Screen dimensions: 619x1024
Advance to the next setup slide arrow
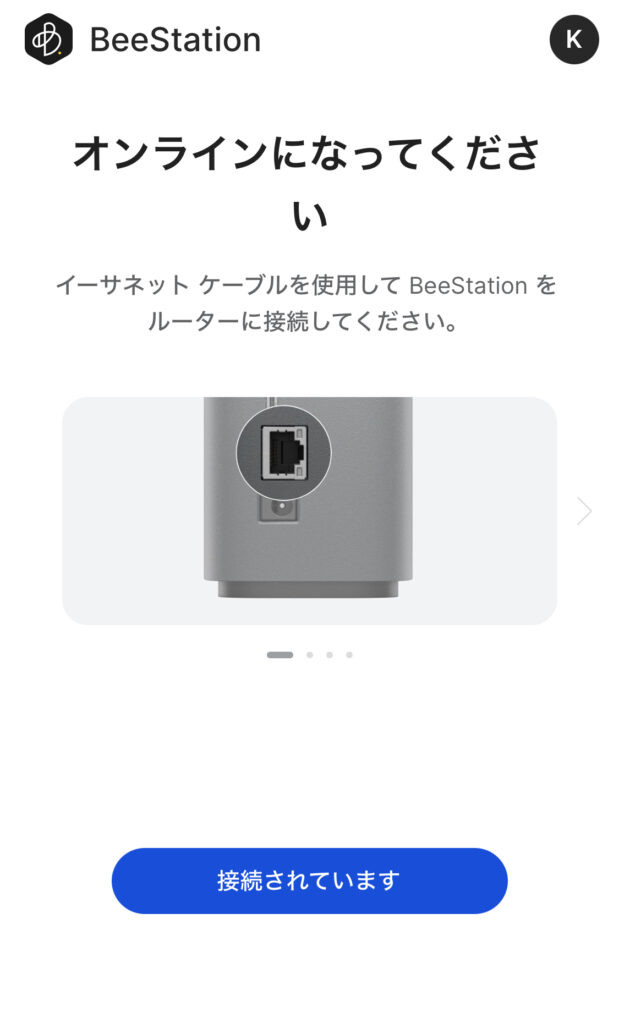click(x=584, y=511)
